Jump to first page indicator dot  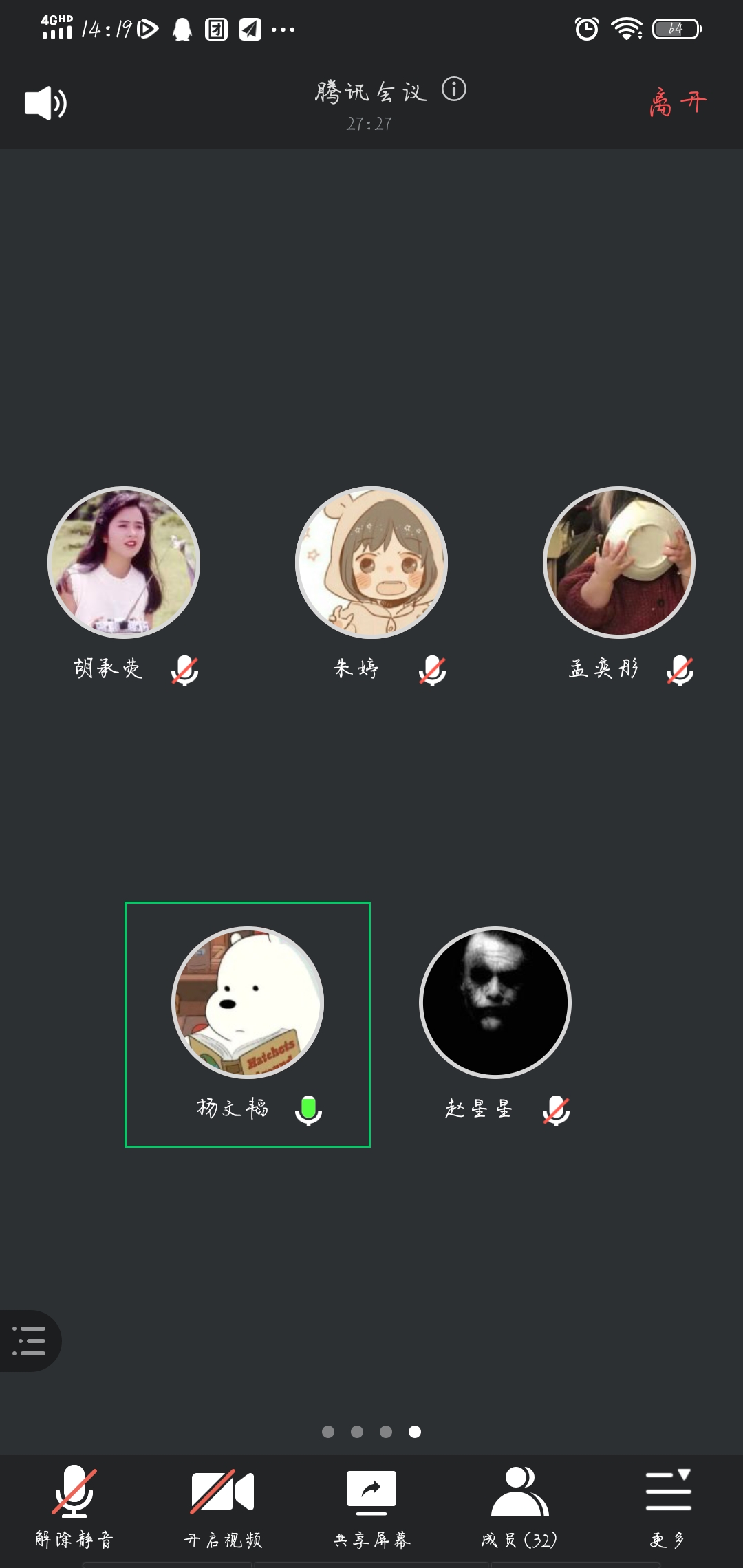(x=328, y=1432)
